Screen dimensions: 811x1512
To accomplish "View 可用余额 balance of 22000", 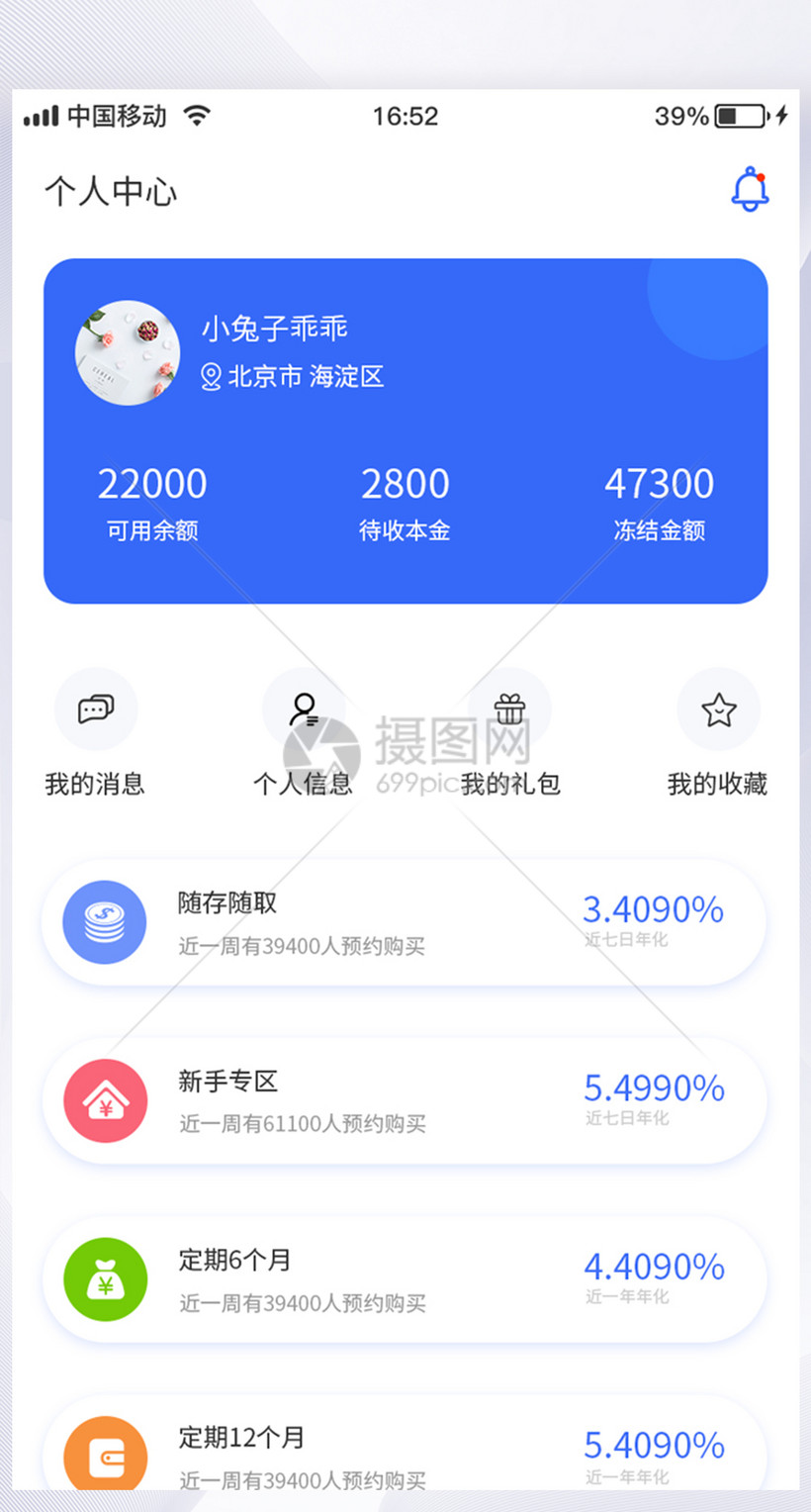I will click(152, 504).
